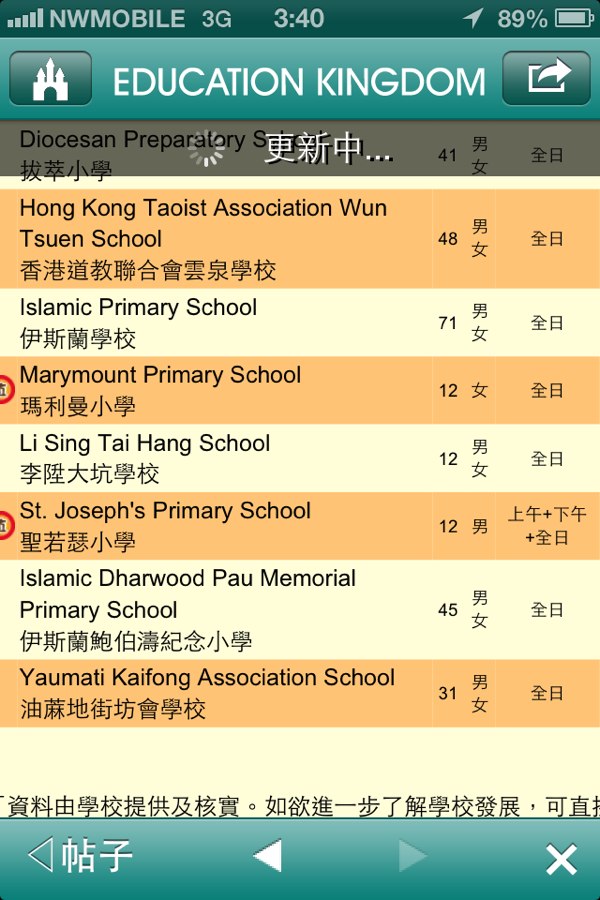The width and height of the screenshot is (600, 900).
Task: Go back with the left arrow
Action: pos(266,857)
